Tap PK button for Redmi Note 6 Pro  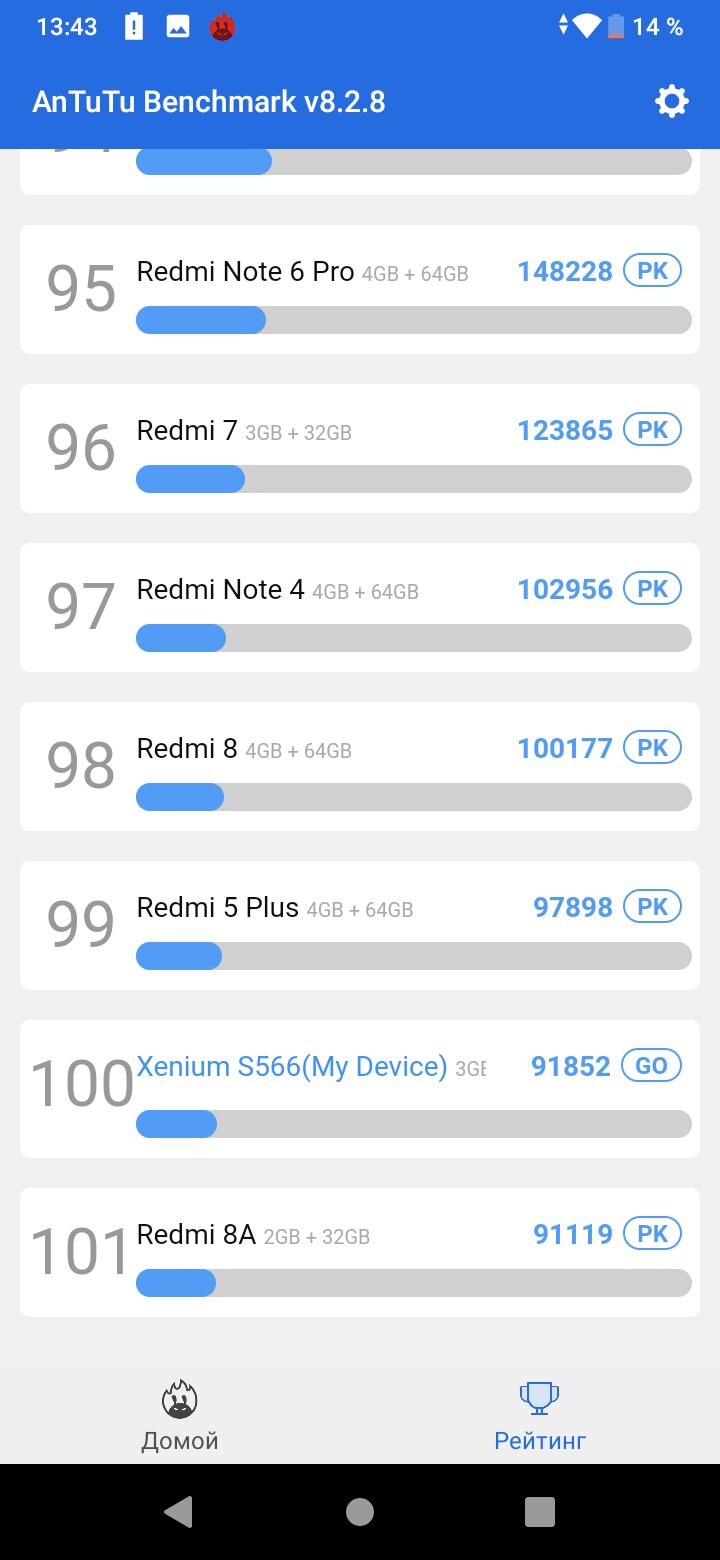[x=652, y=271]
